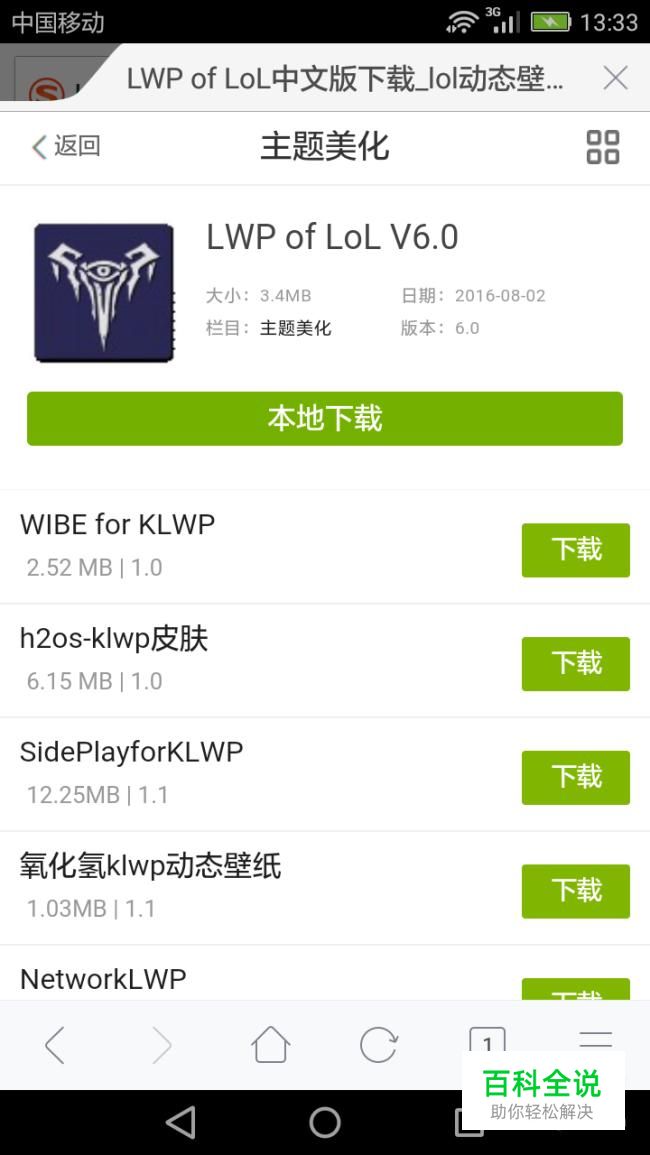Download SidePlayforKLWP
Screen dimensions: 650x1155
[575, 777]
